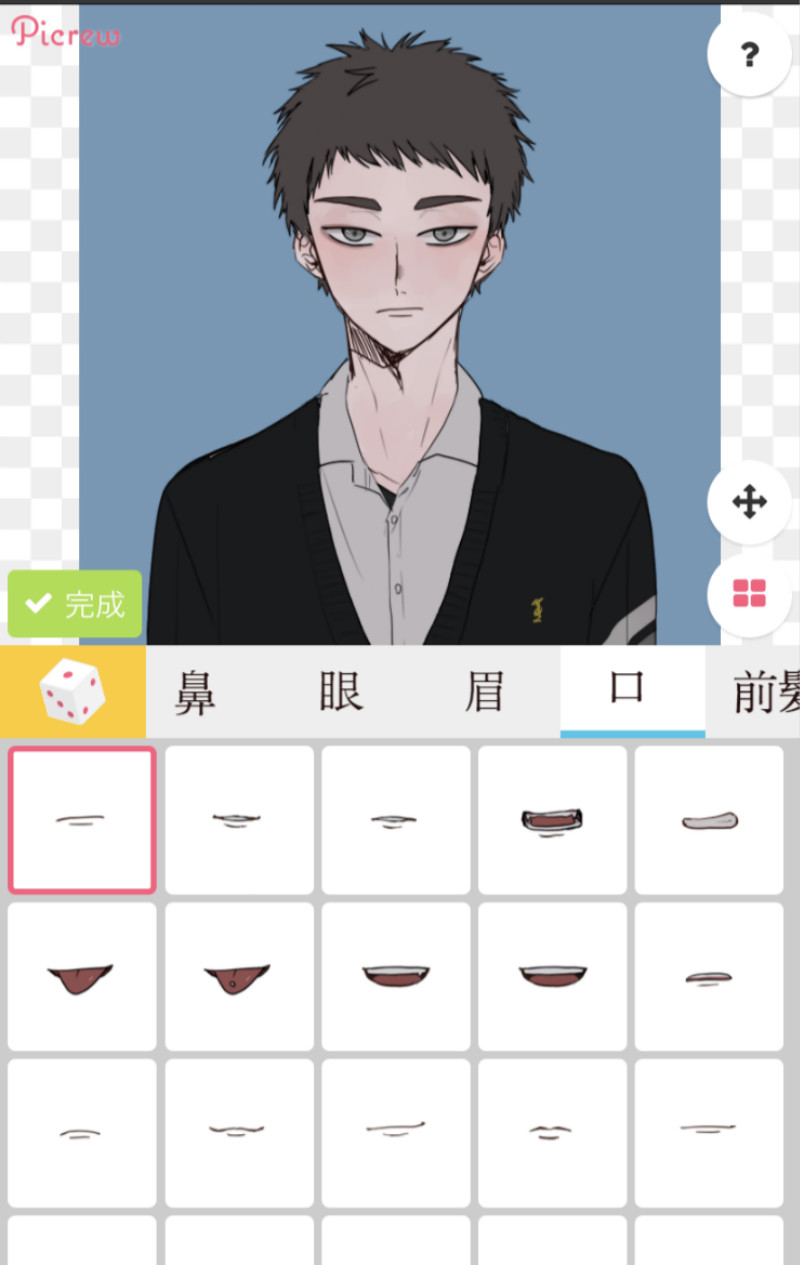Select the tongue-out mouth with piercing
800x1265 pixels.
(x=239, y=977)
